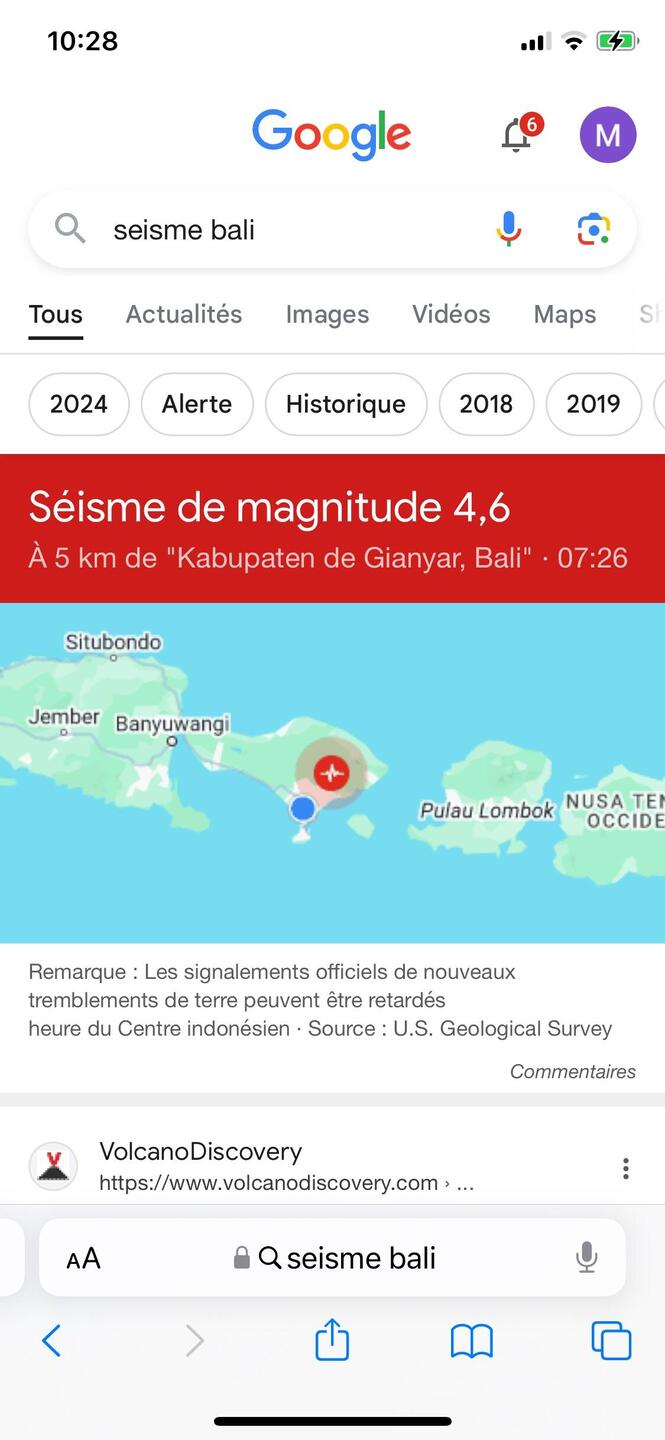The width and height of the screenshot is (665, 1440).
Task: Switch to the Maps tab
Action: click(x=564, y=314)
